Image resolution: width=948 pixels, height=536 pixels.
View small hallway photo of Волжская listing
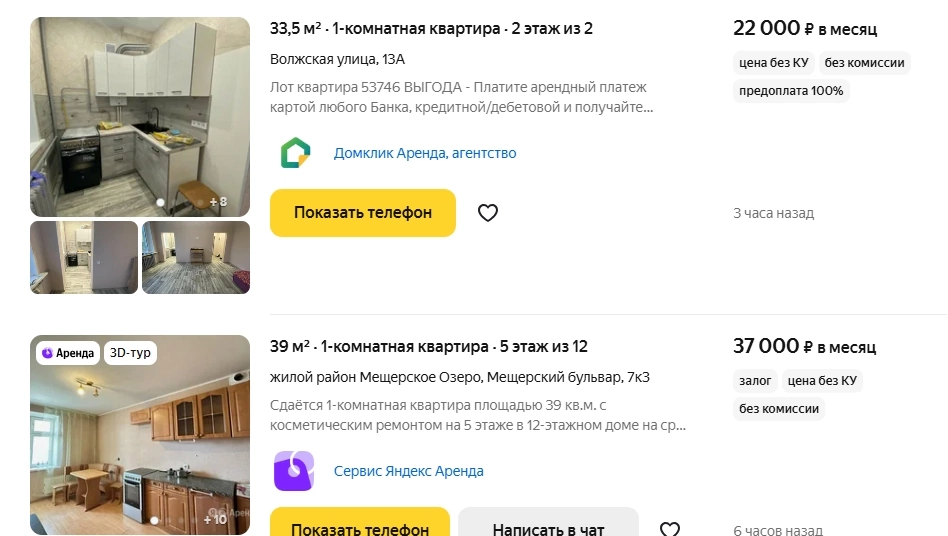(x=84, y=258)
